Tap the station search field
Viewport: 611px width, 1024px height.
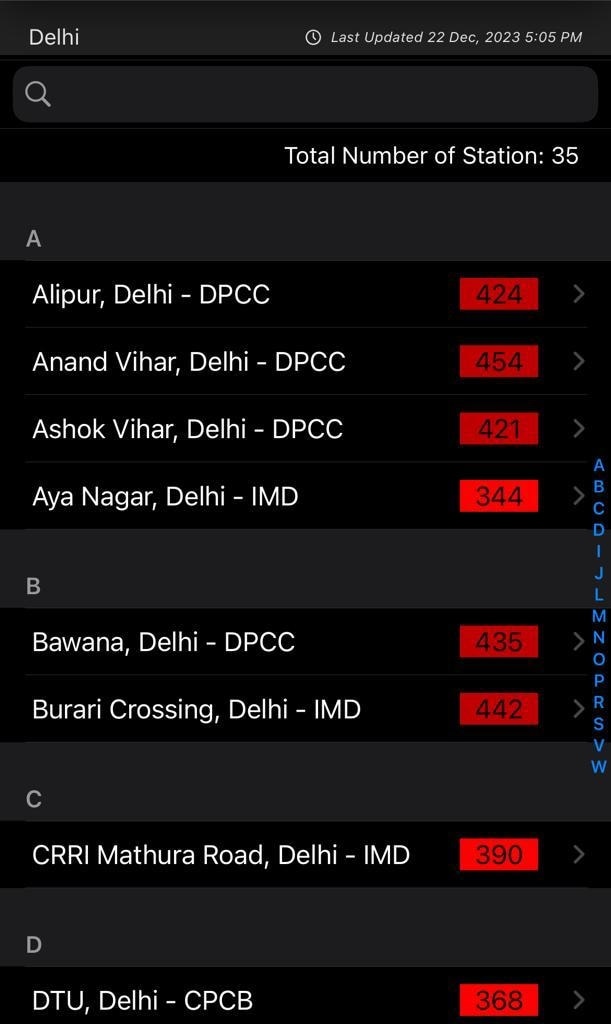coord(305,94)
